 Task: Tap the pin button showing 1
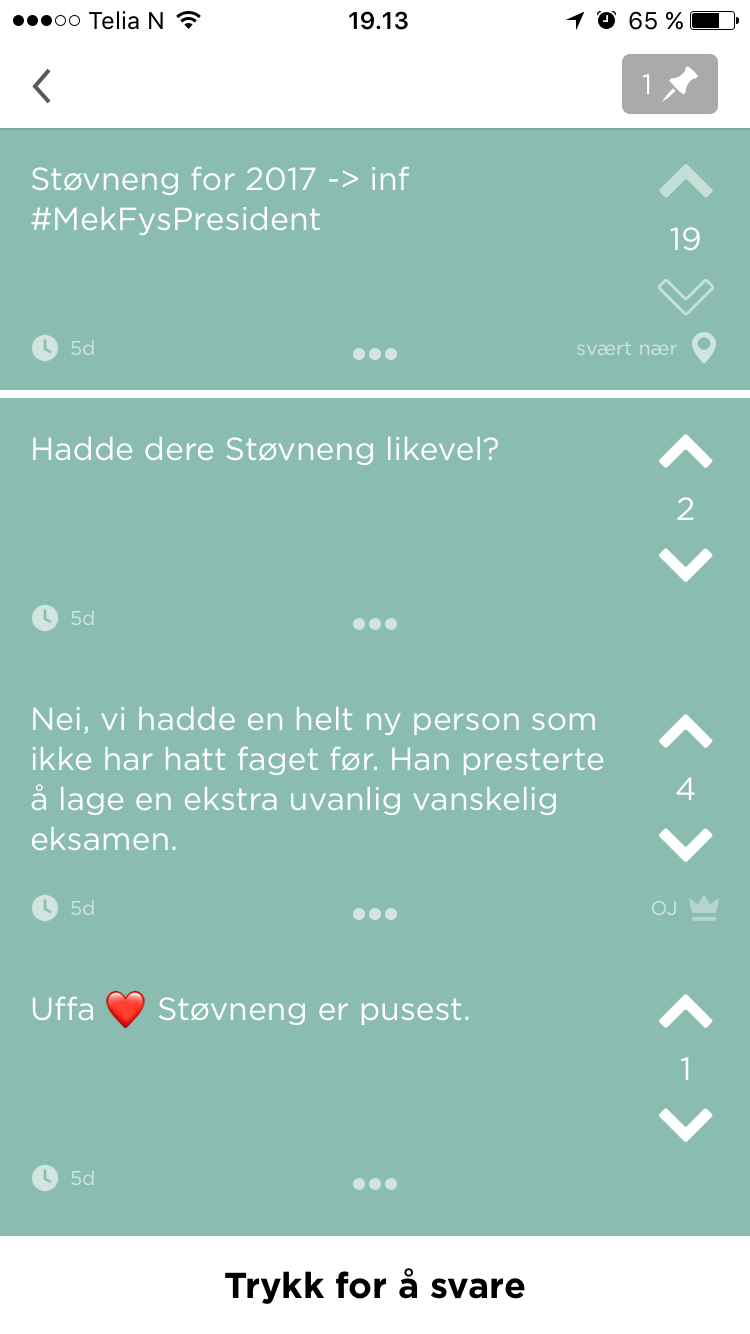[x=670, y=84]
